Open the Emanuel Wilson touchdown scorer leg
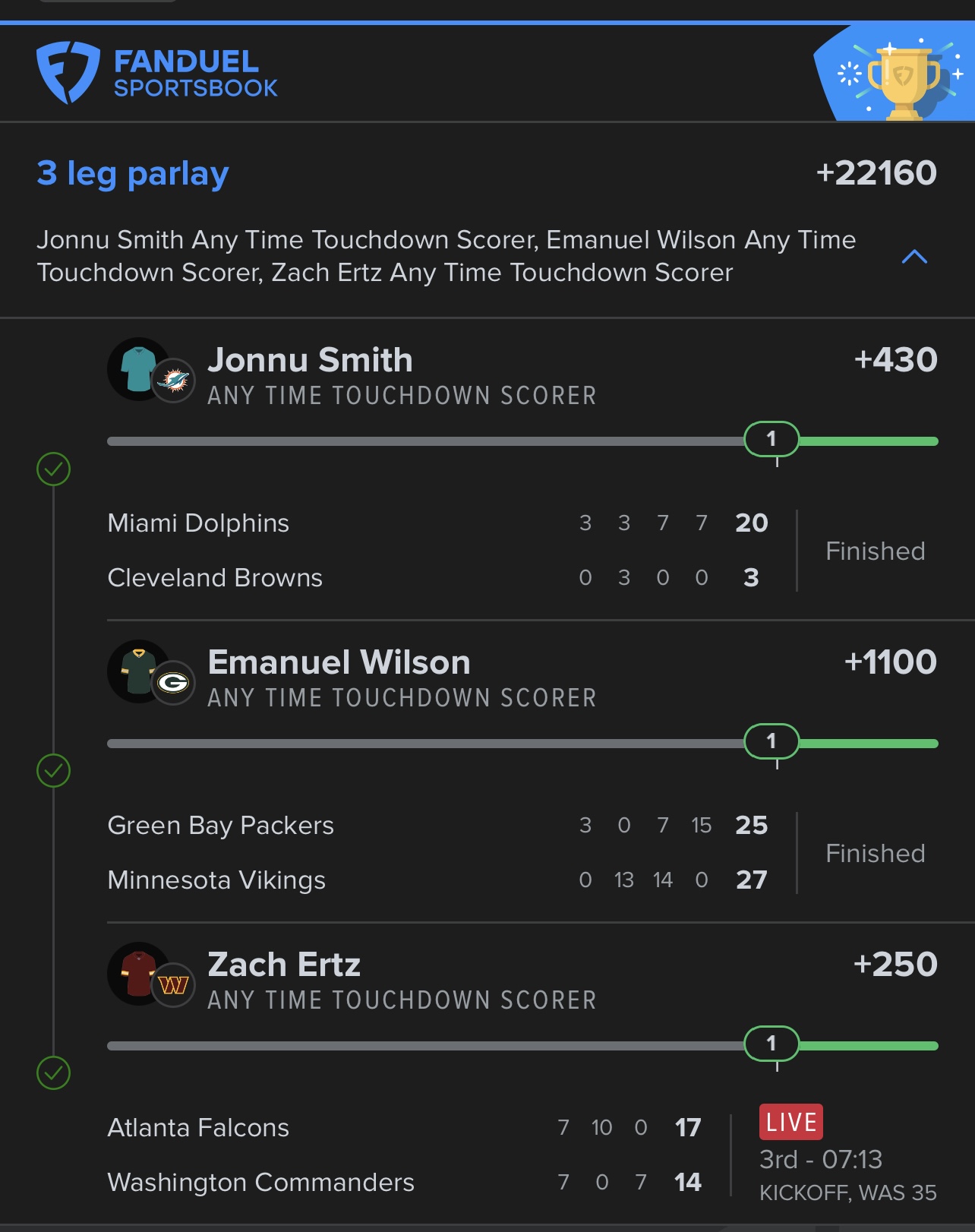975x1232 pixels. click(339, 663)
